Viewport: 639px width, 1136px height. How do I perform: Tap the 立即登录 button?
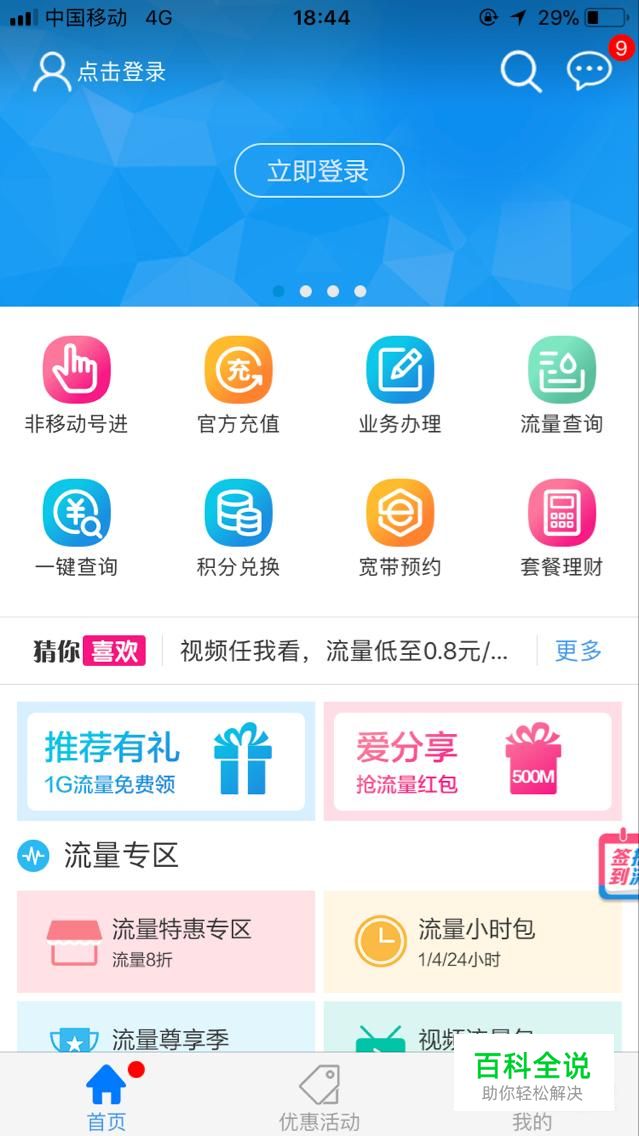coord(319,171)
